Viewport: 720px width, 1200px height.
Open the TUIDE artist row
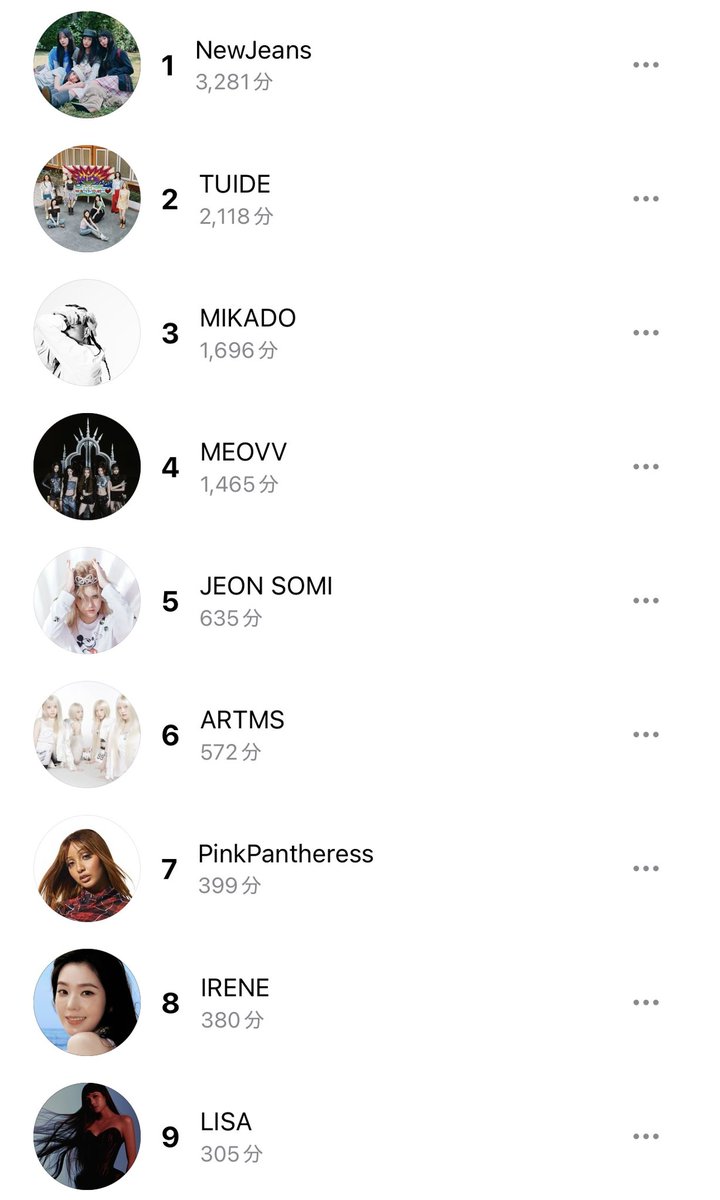(360, 199)
